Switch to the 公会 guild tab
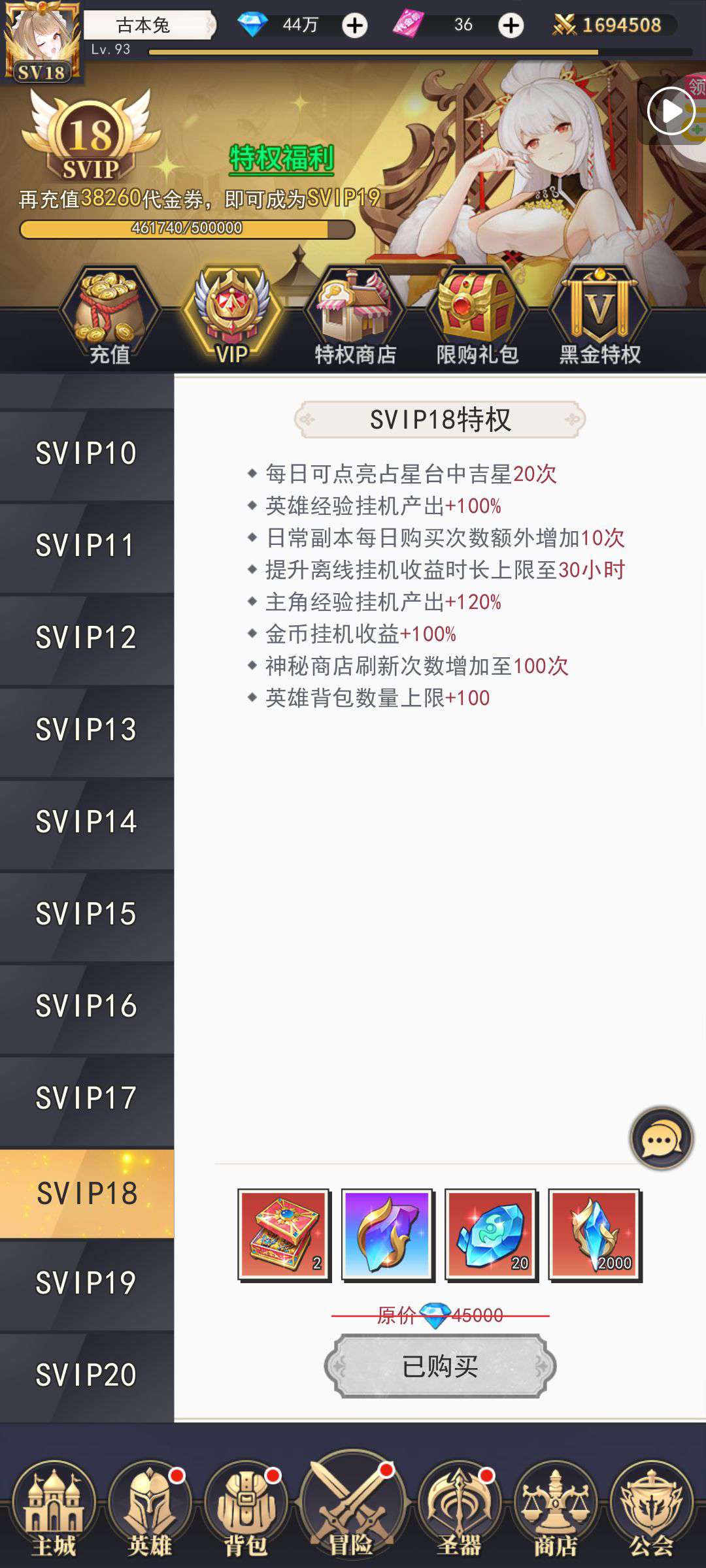Viewport: 706px width, 1568px height. pyautogui.click(x=651, y=1509)
